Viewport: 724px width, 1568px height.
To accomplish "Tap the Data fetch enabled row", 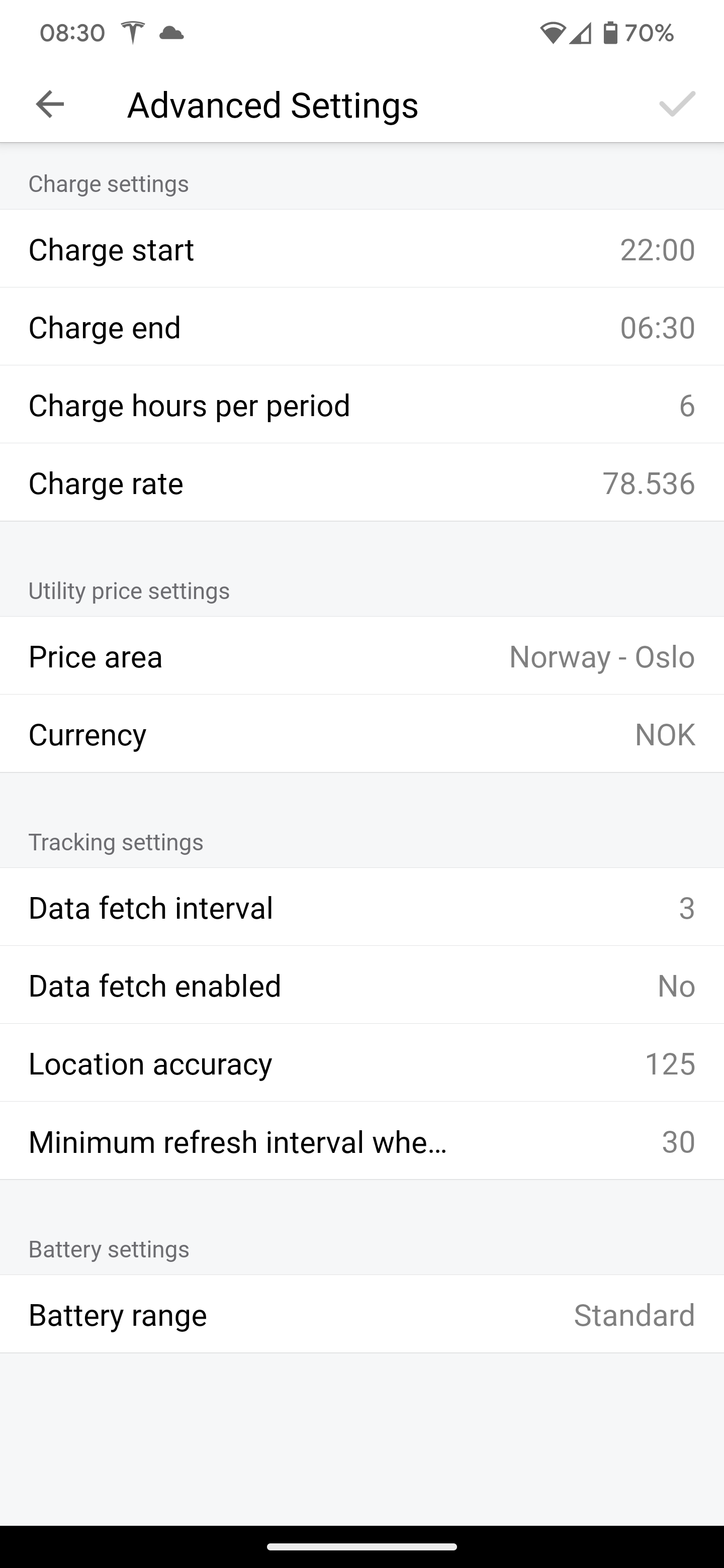I will (361, 986).
